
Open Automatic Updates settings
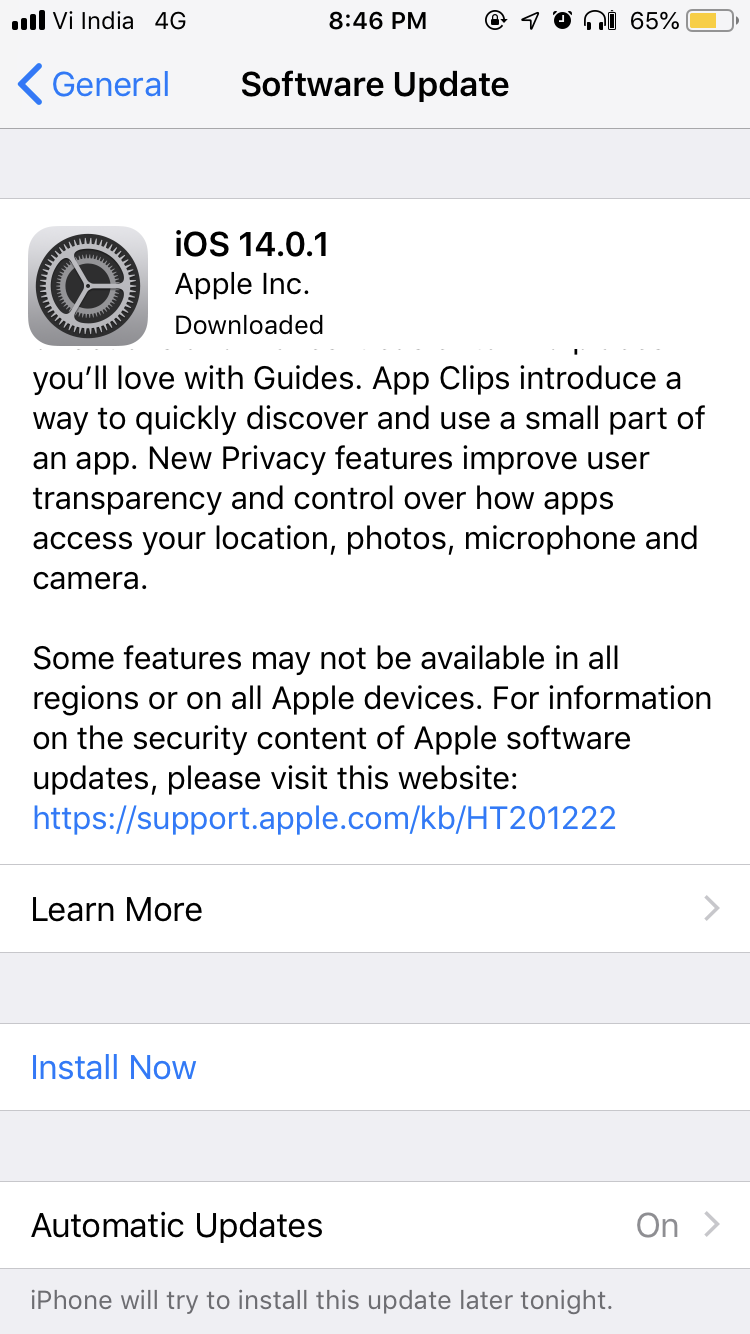pos(375,1225)
